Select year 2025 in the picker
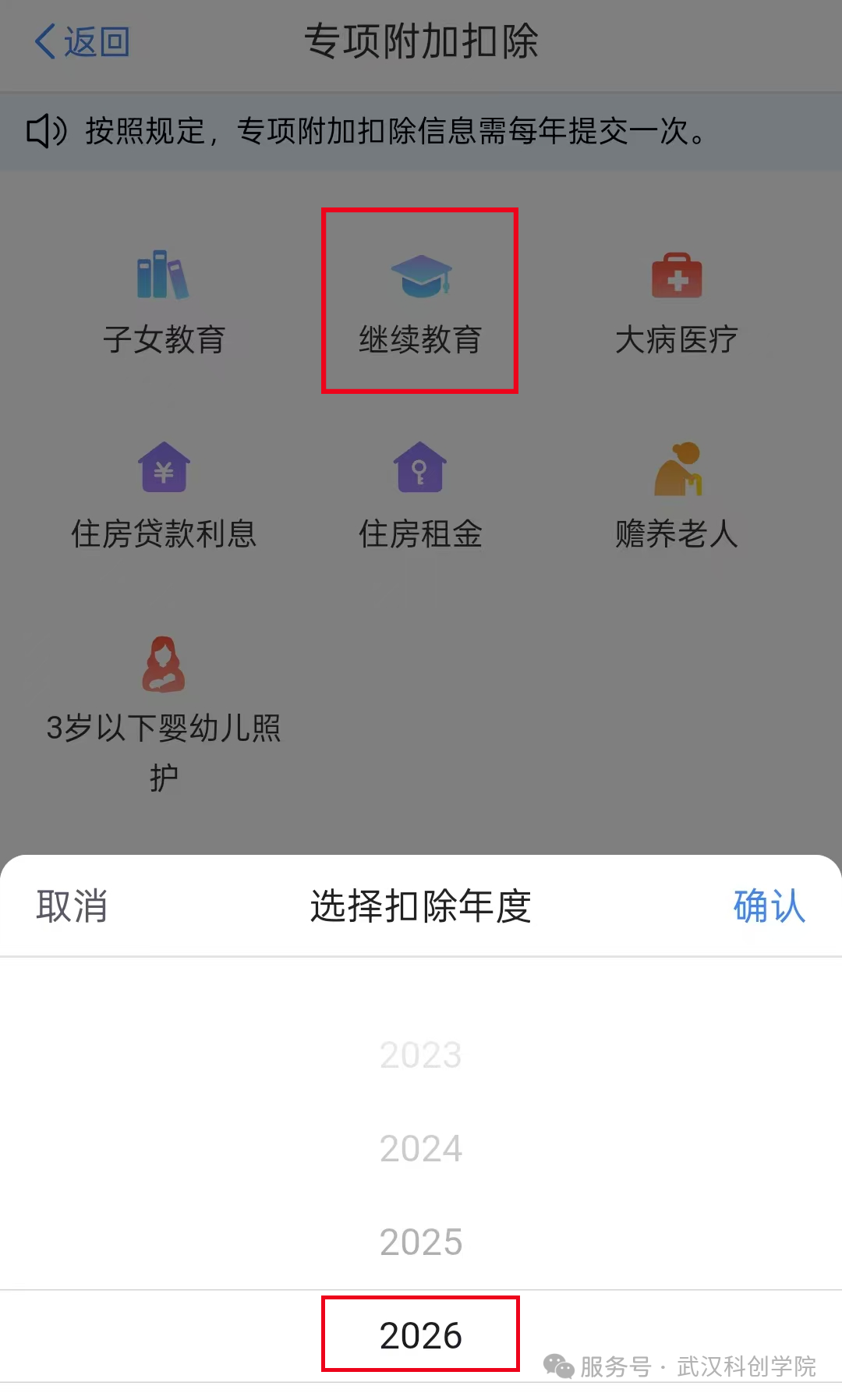The width and height of the screenshot is (842, 1400). (x=420, y=1242)
